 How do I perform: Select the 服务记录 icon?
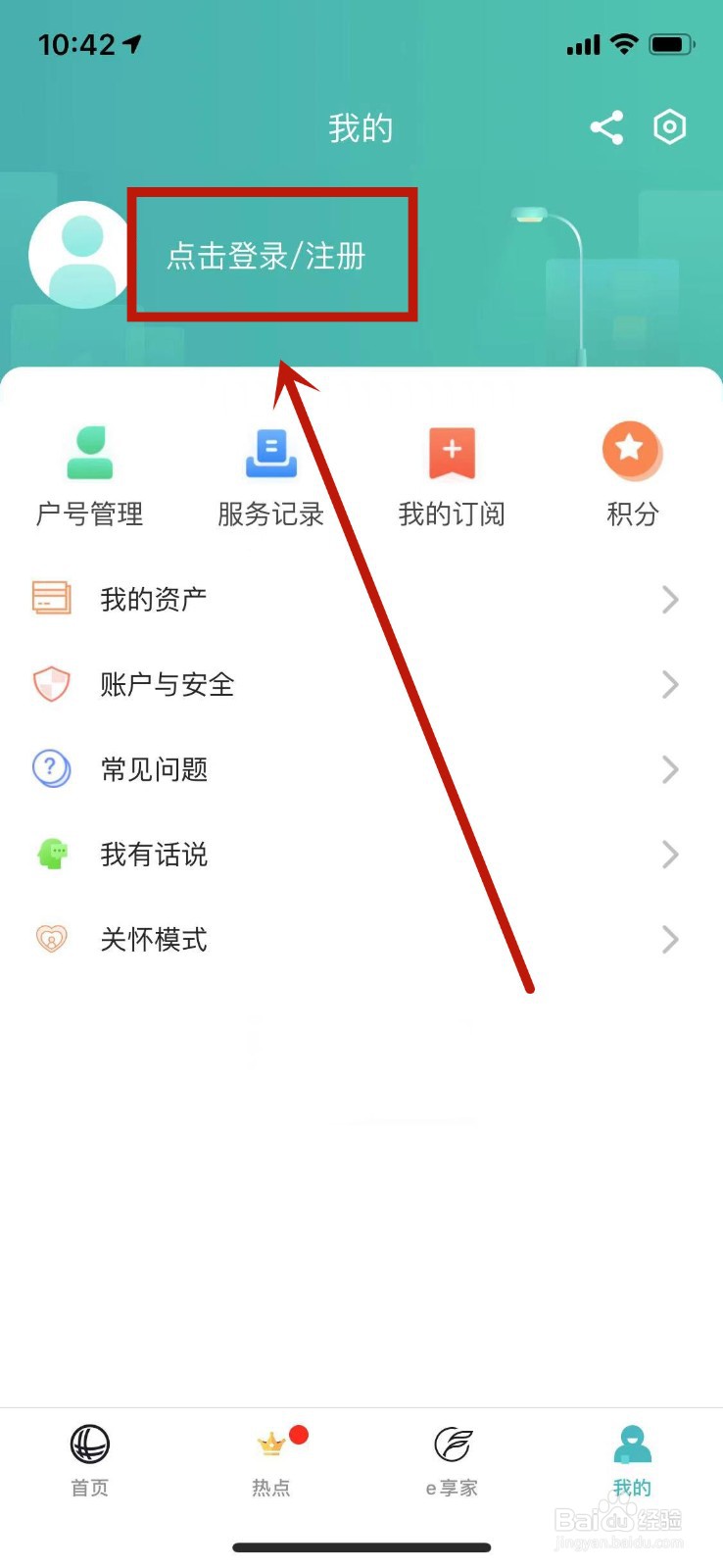click(x=269, y=453)
